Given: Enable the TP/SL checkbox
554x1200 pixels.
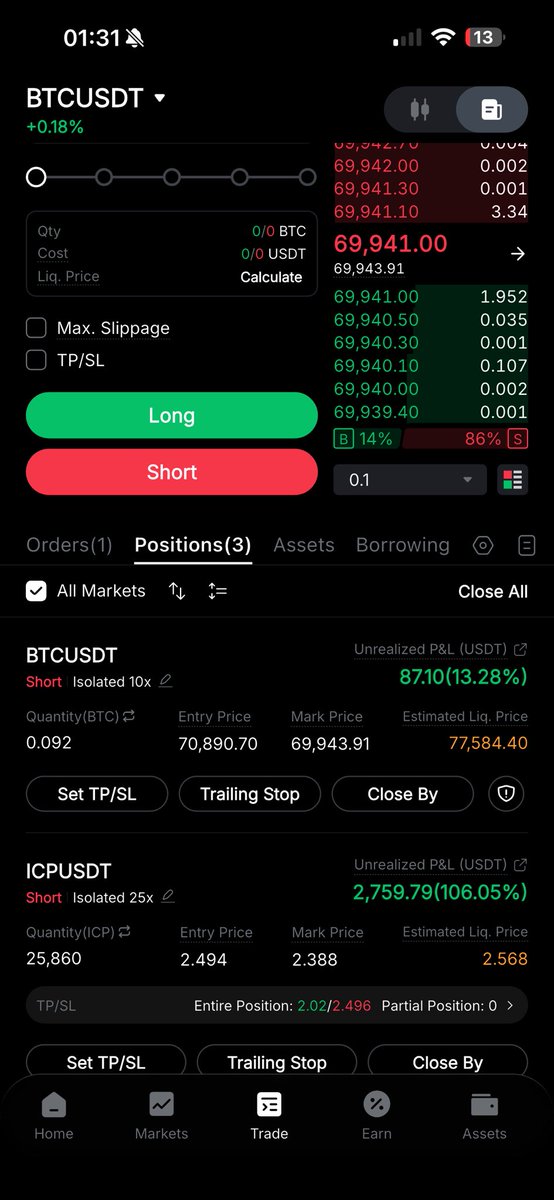Looking at the screenshot, I should click(36, 360).
